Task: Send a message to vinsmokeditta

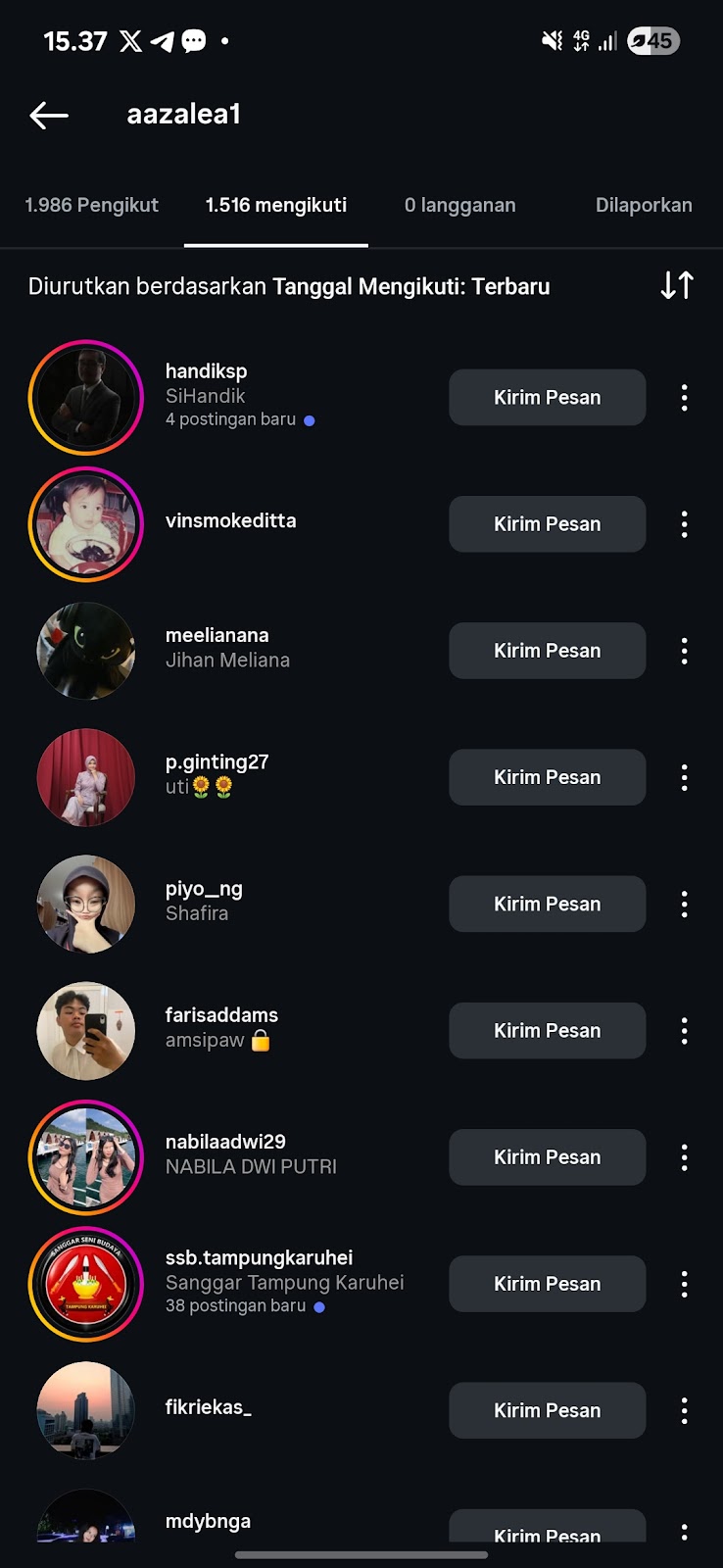Action: click(x=547, y=523)
